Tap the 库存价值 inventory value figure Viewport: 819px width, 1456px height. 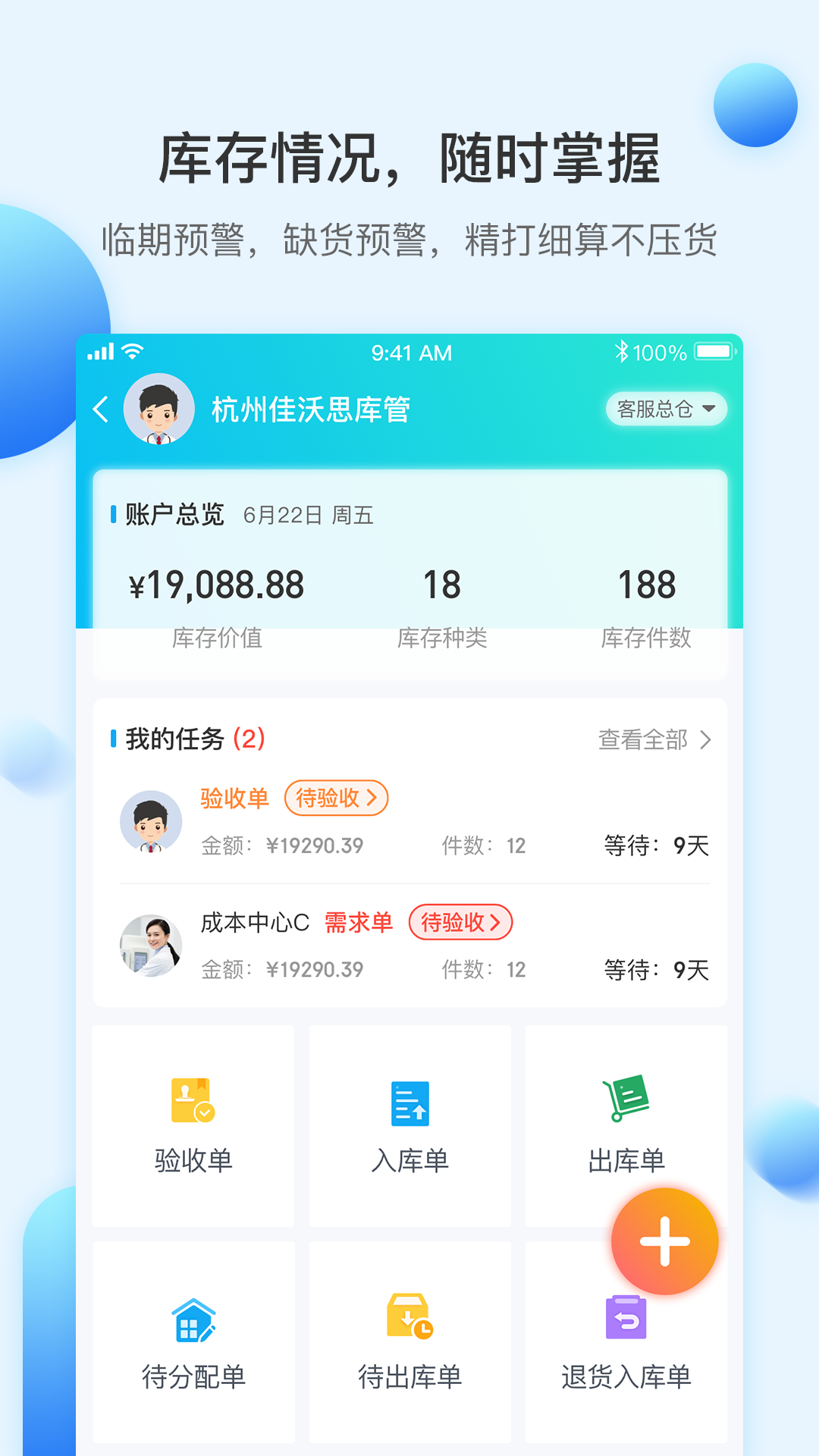coord(216,584)
